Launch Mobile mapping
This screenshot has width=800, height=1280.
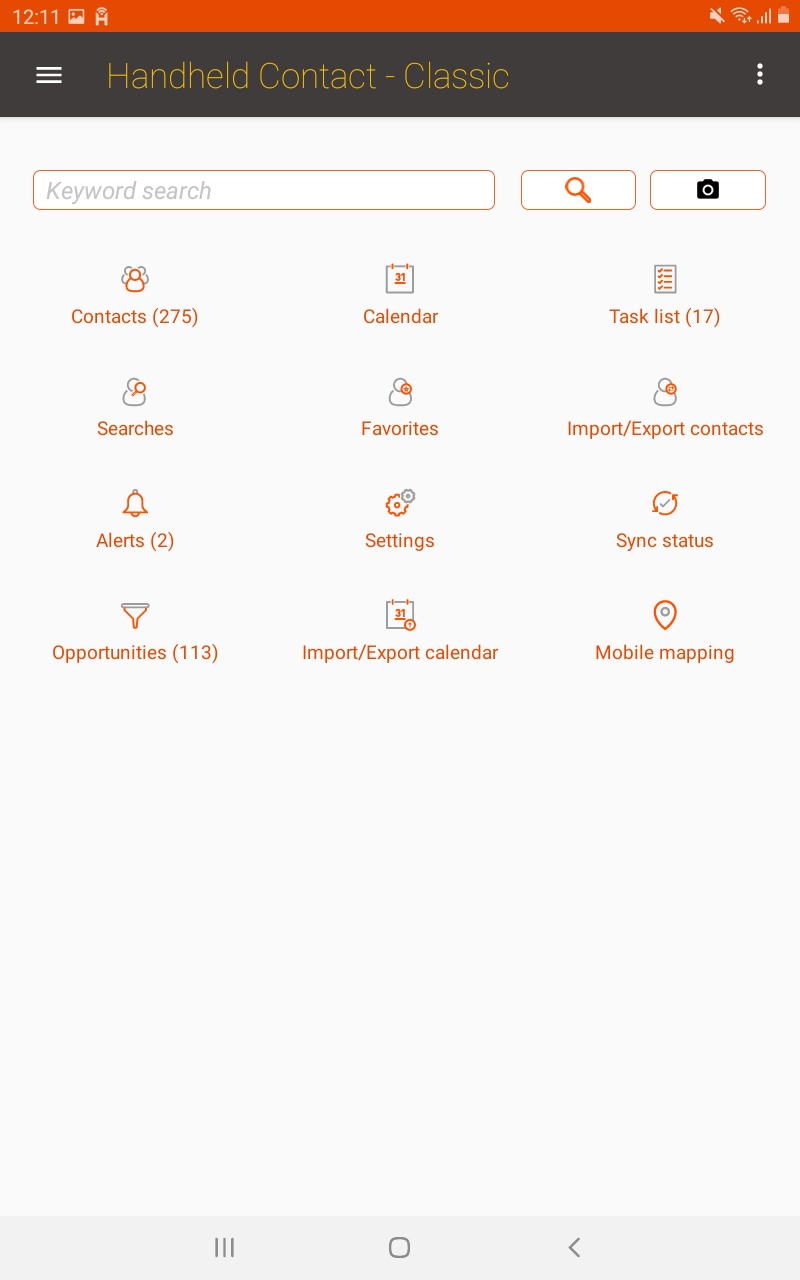pos(665,632)
